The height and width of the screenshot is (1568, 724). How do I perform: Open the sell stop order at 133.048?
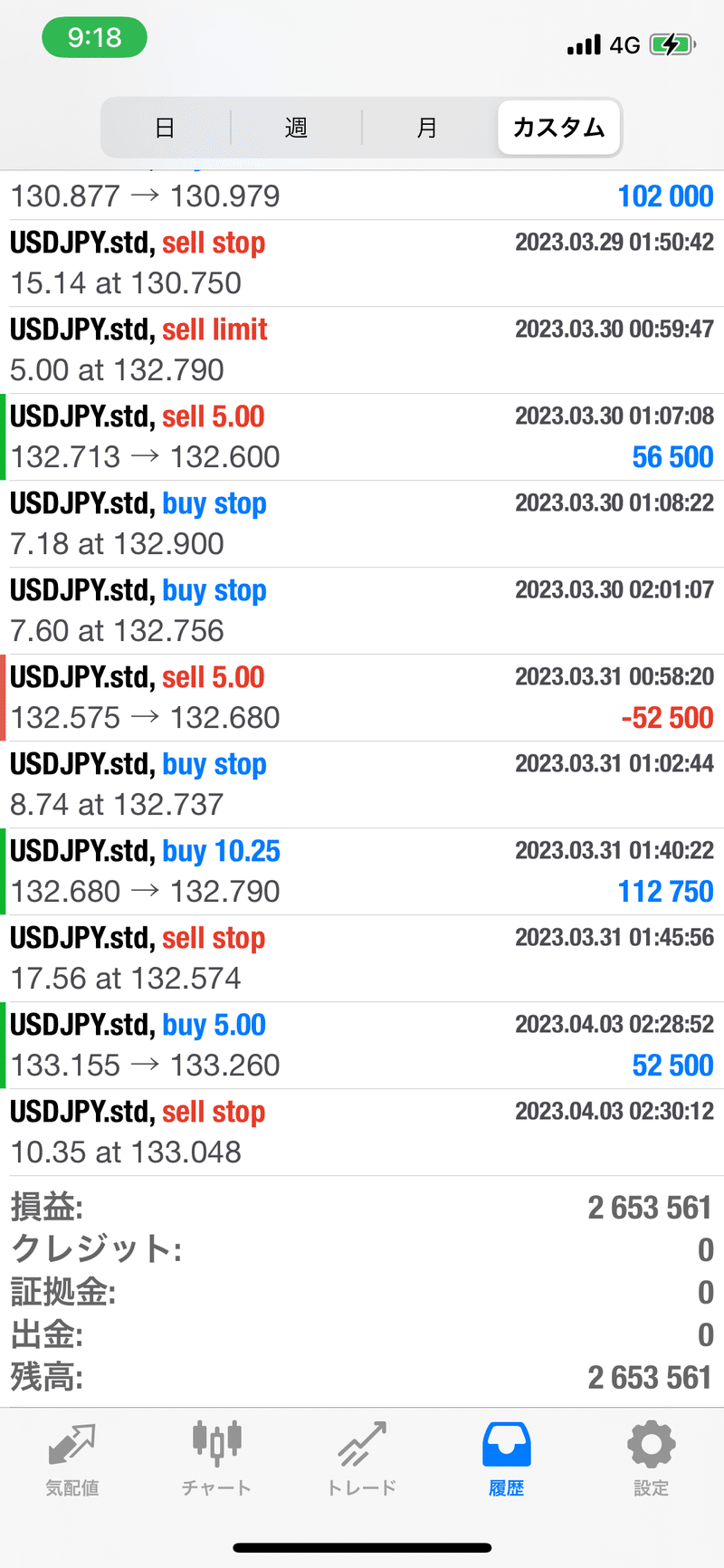point(362,1133)
